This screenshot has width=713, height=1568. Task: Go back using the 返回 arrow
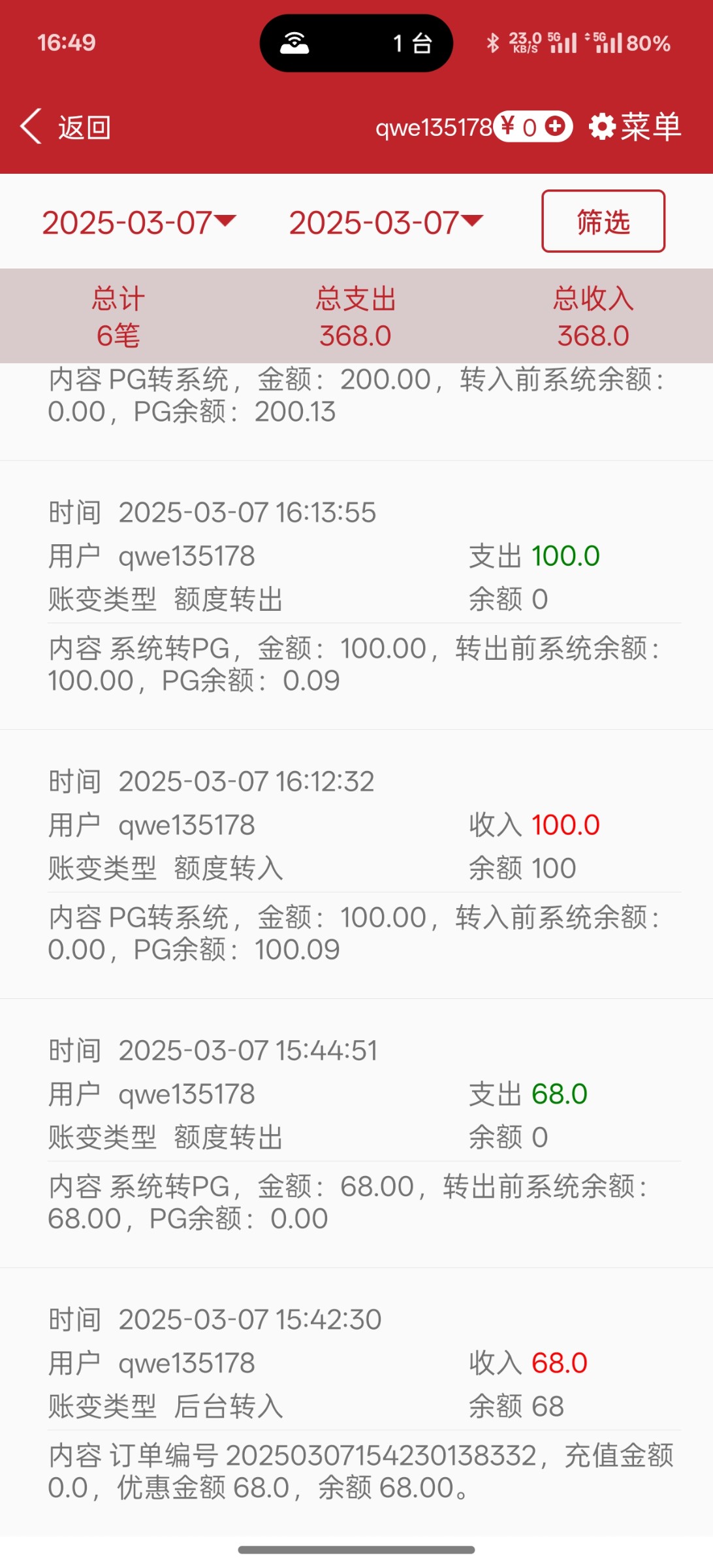click(65, 127)
